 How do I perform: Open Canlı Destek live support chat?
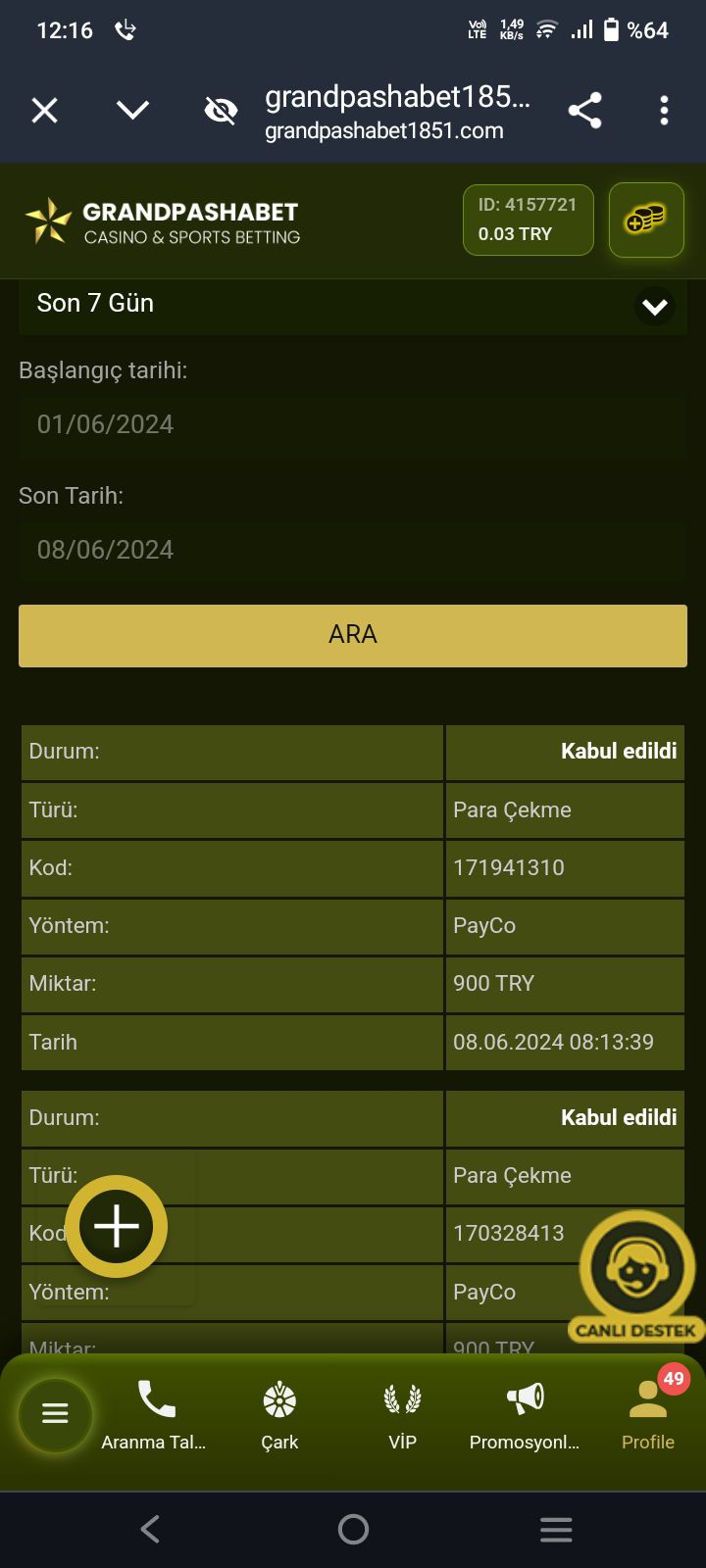tap(636, 1276)
